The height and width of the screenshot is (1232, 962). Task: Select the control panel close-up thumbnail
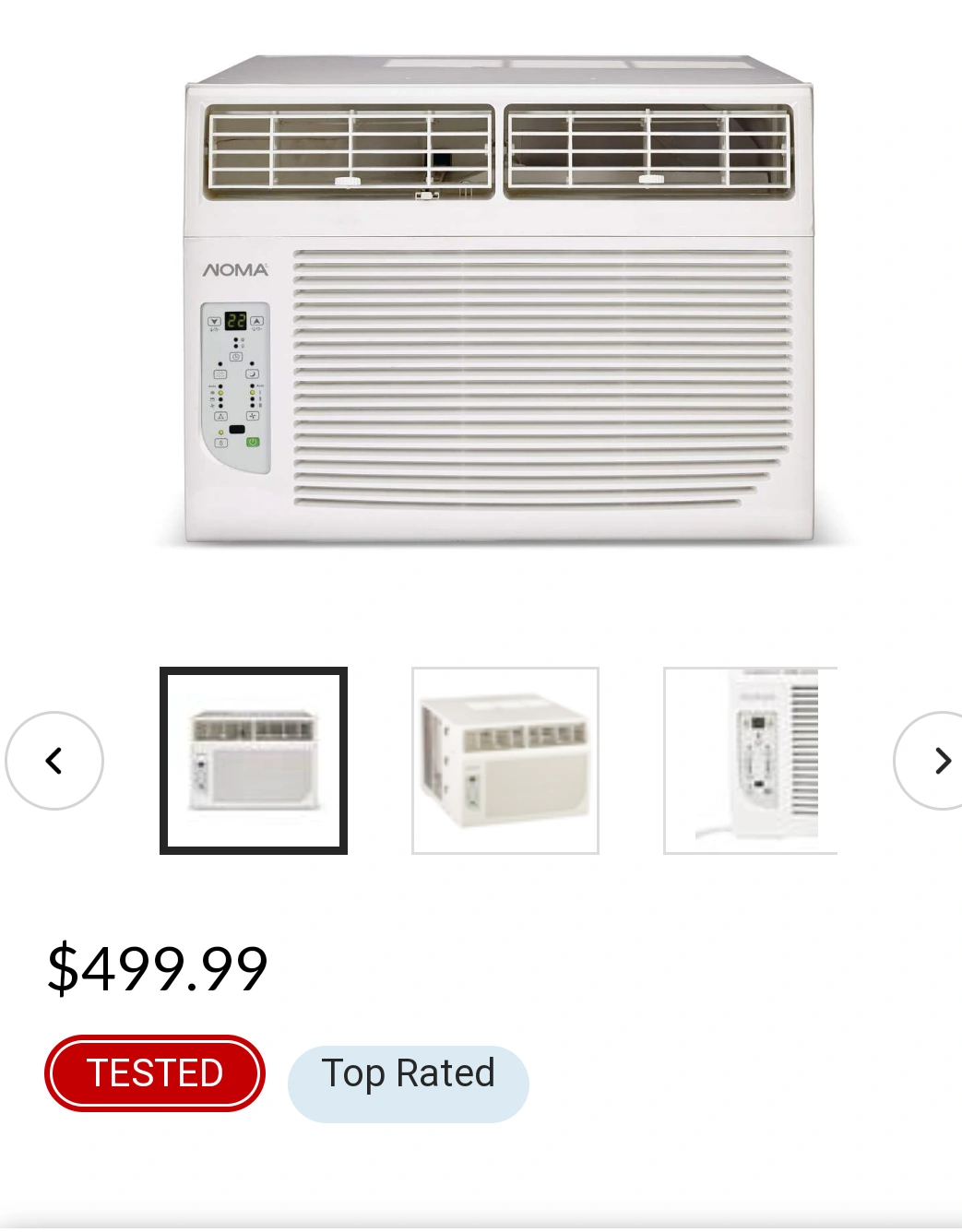click(x=750, y=761)
